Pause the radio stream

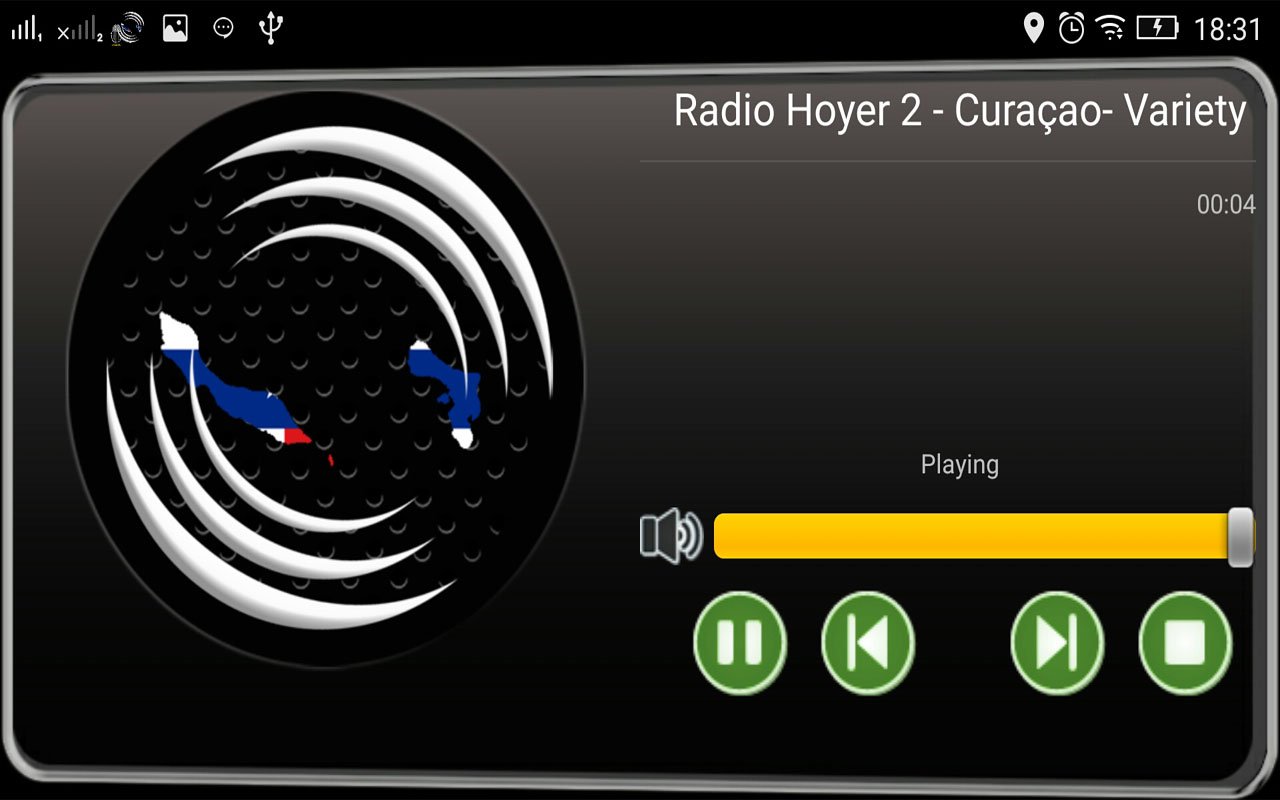pos(740,643)
